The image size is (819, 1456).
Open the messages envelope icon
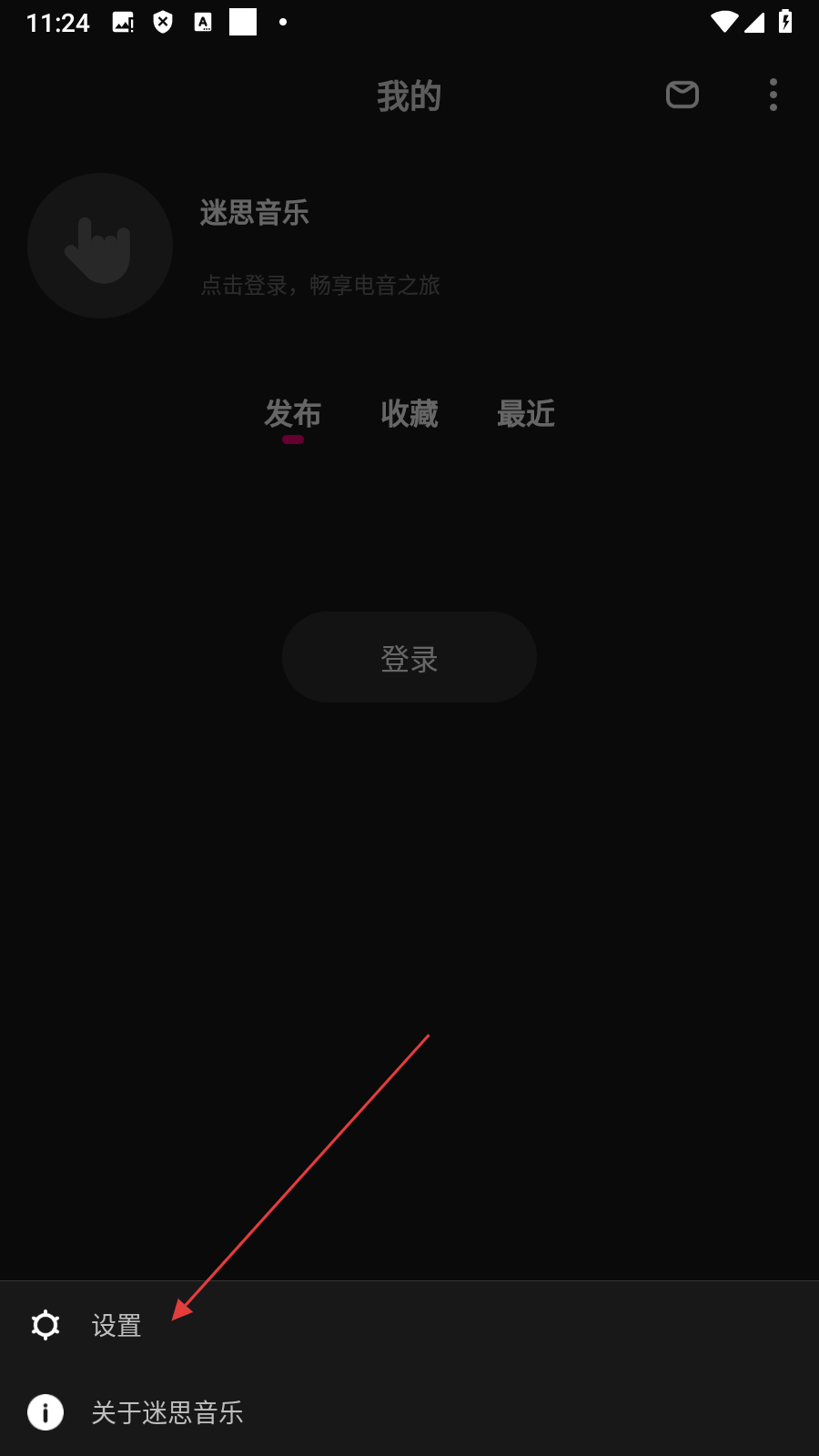click(x=682, y=95)
